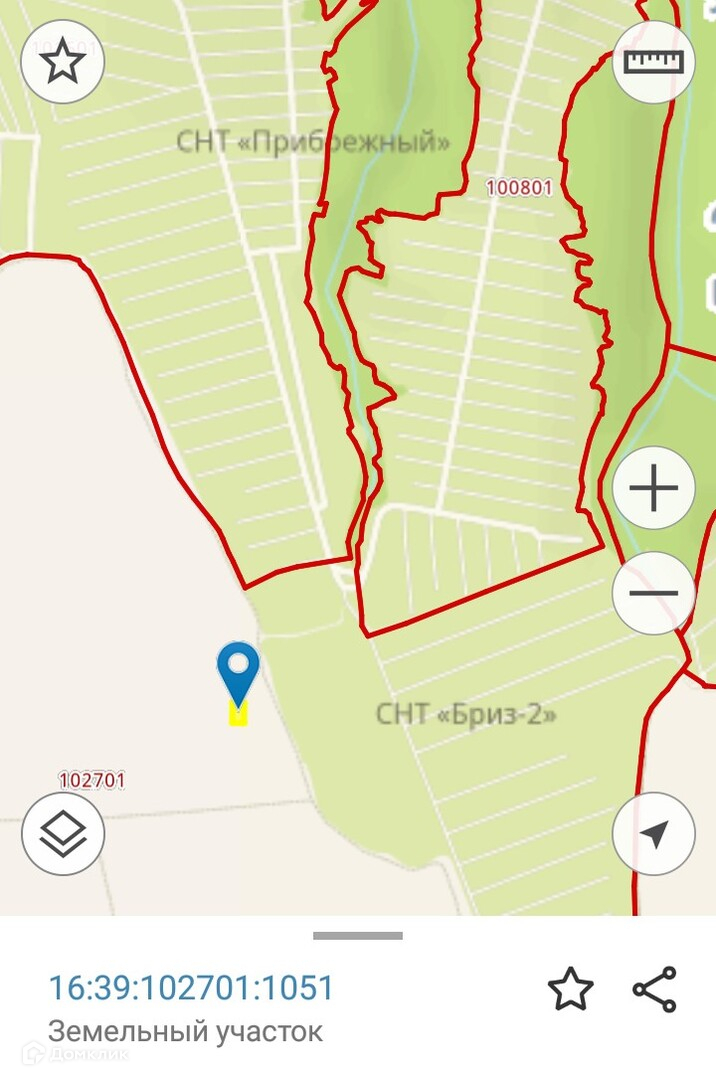Share the land parcel details

(655, 989)
